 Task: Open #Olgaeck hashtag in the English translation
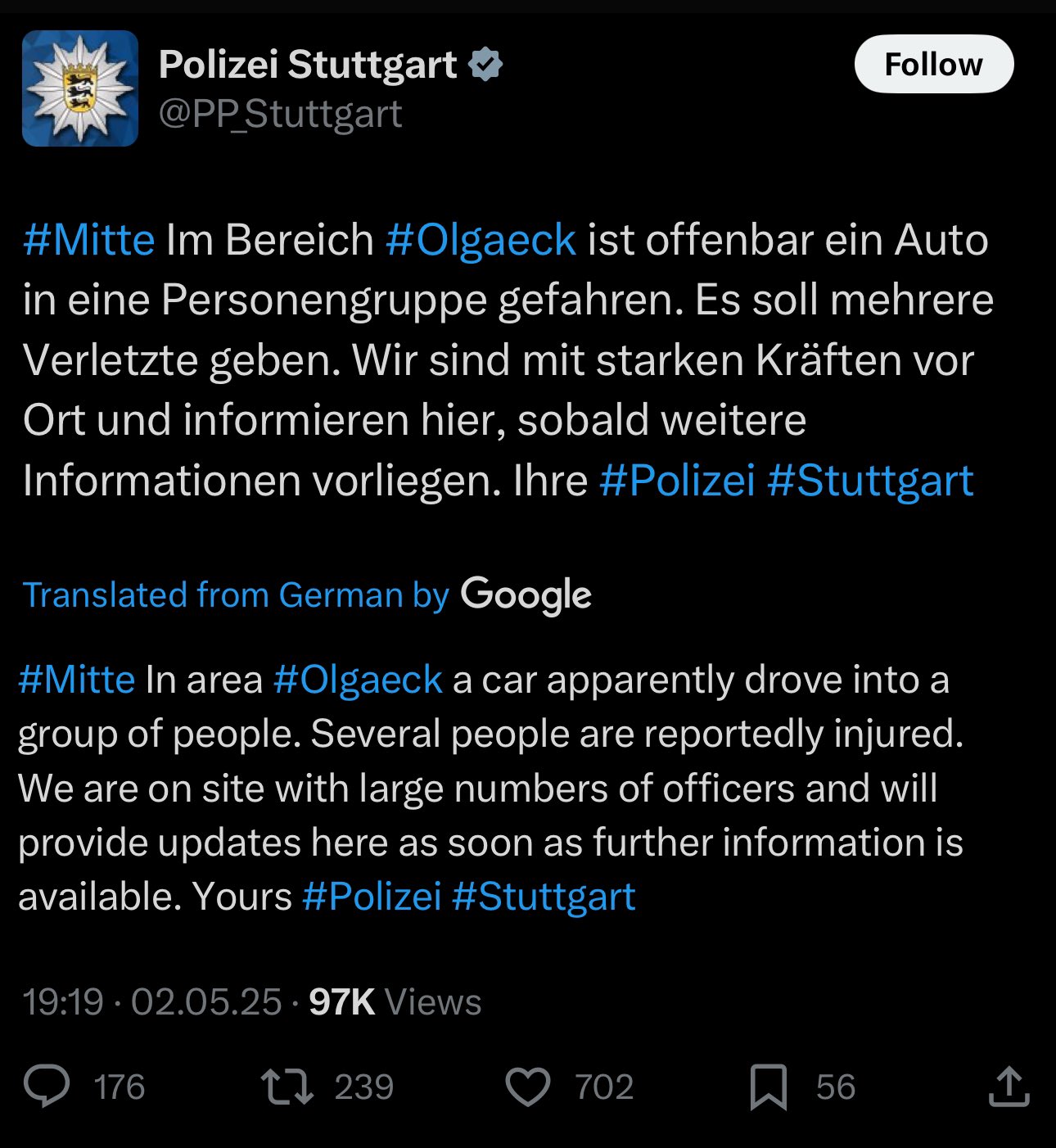point(358,680)
